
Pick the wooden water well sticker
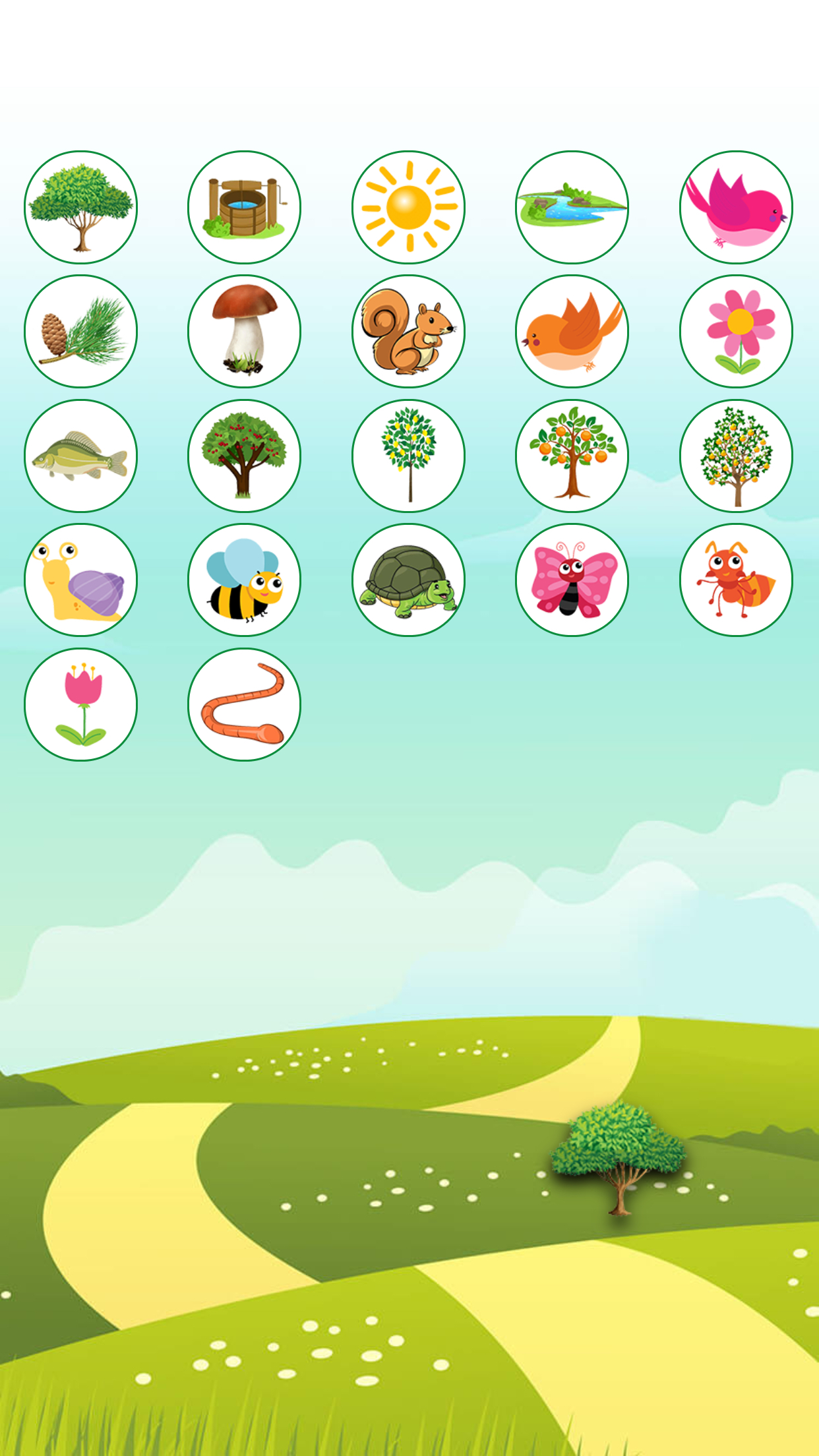(244, 207)
